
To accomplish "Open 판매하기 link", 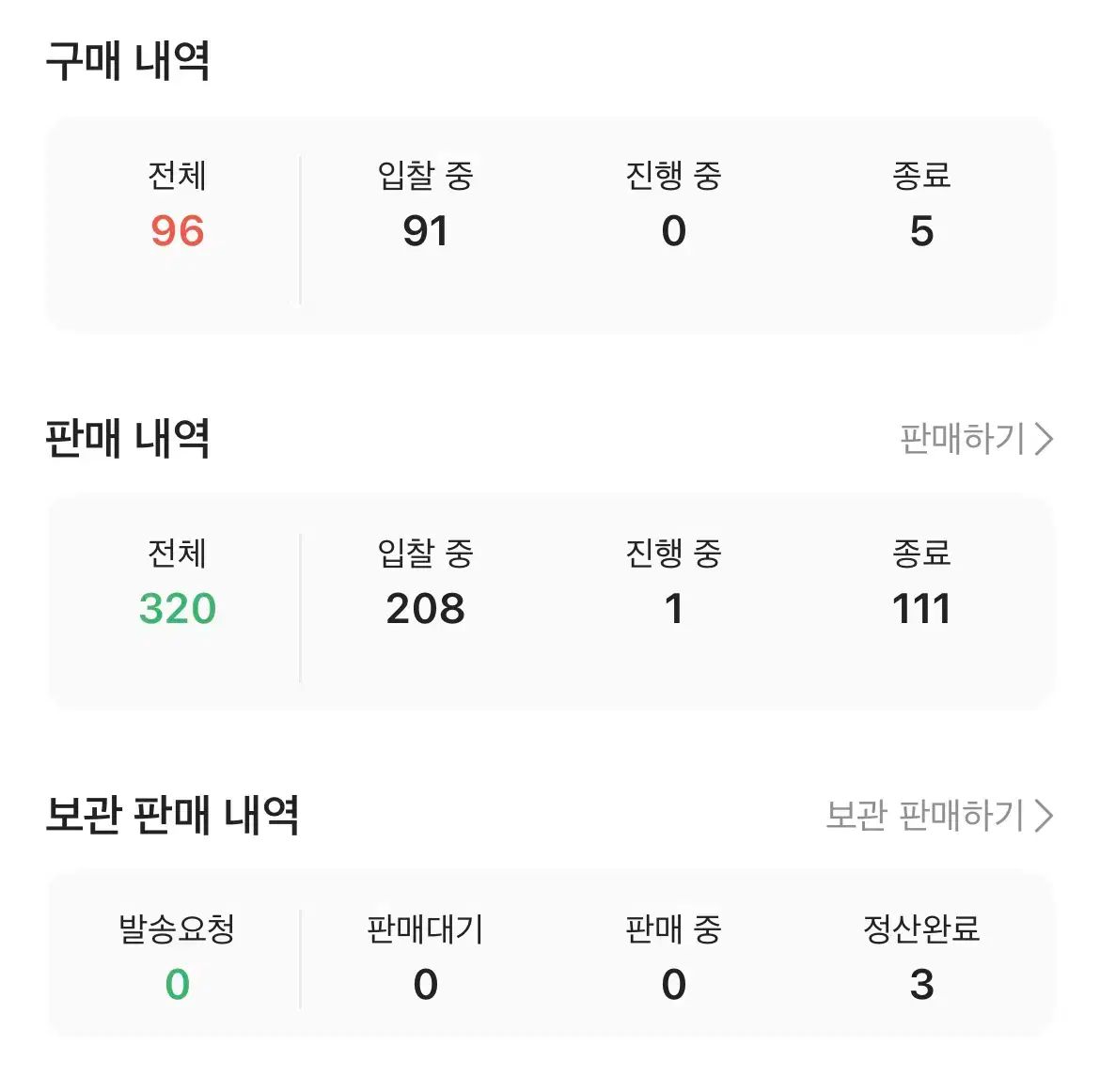I will [x=975, y=439].
